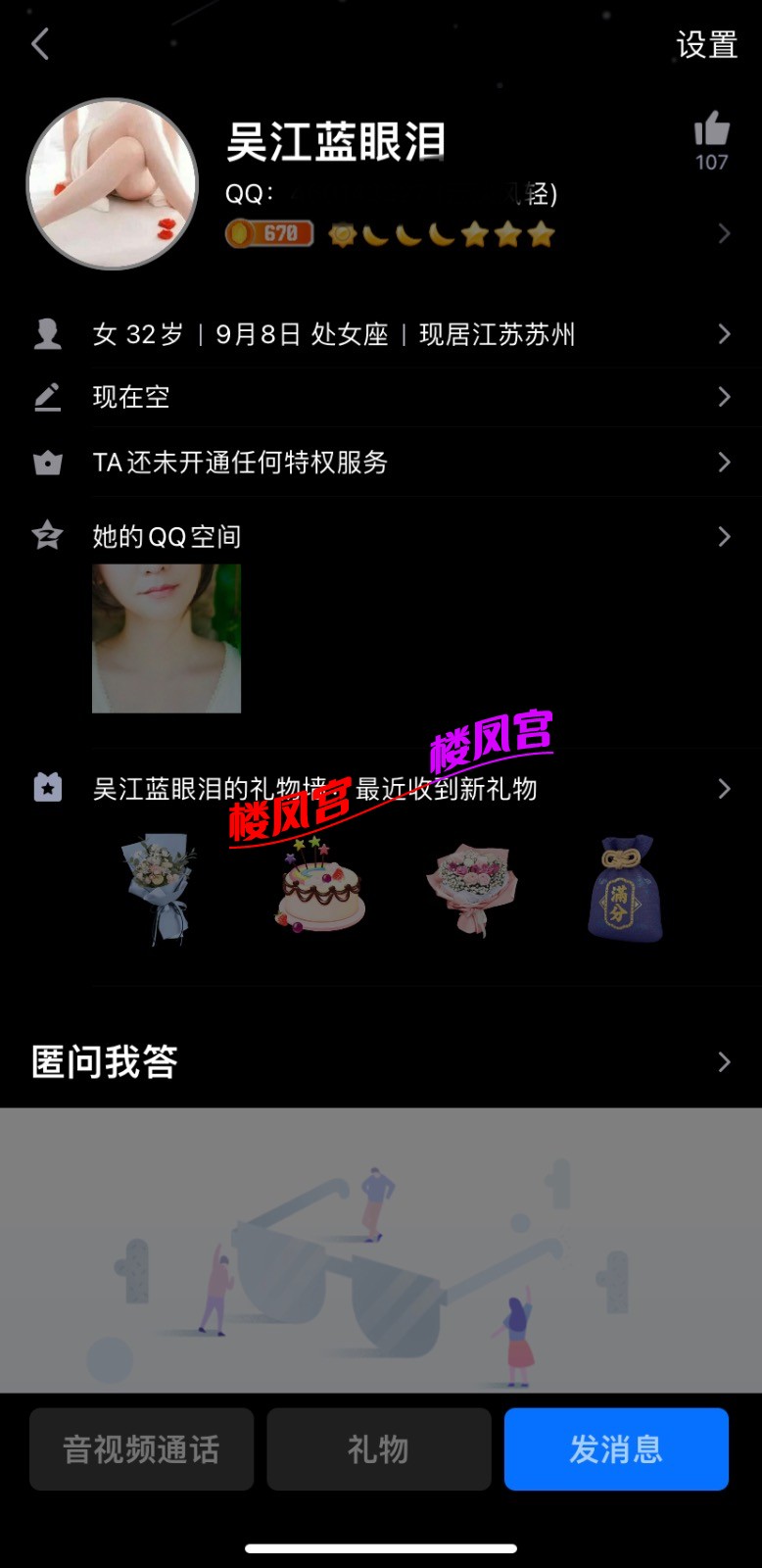Tap the thumbs-up like icon
762x1568 pixels.
(711, 130)
